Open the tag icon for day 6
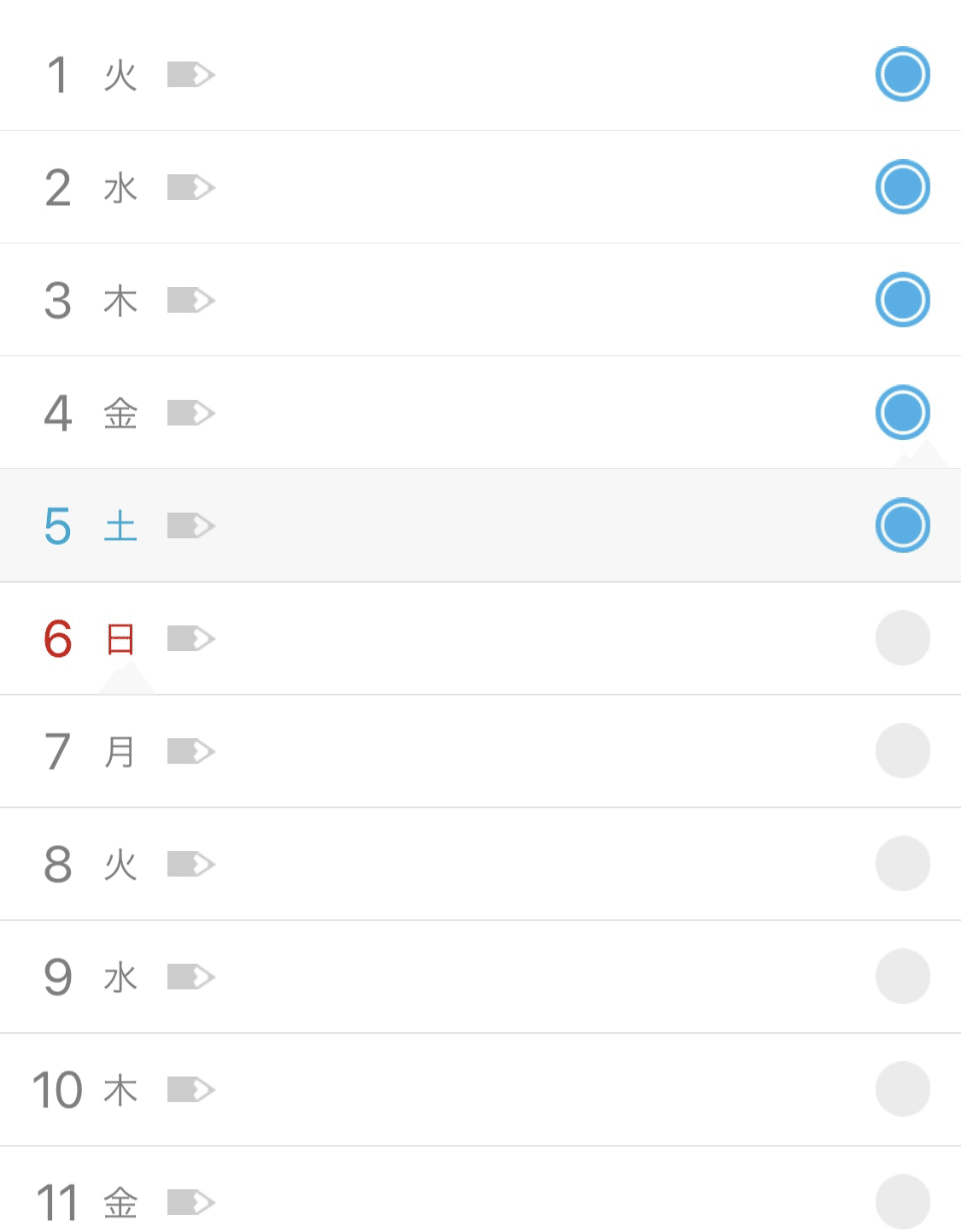The width and height of the screenshot is (961, 1232). [191, 638]
